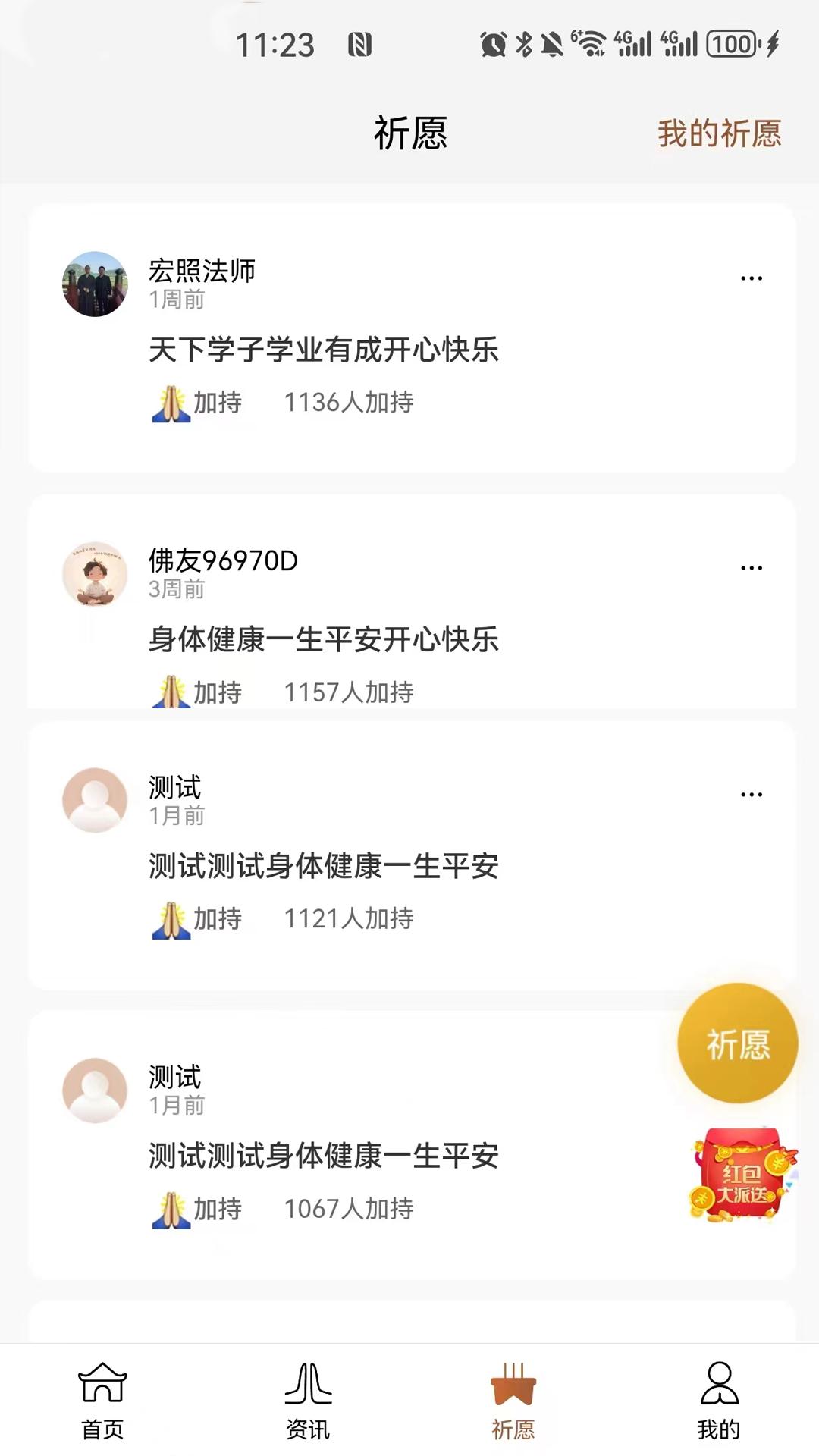
Task: Bless 佛友96970D's wish with 加持
Action: 198,692
